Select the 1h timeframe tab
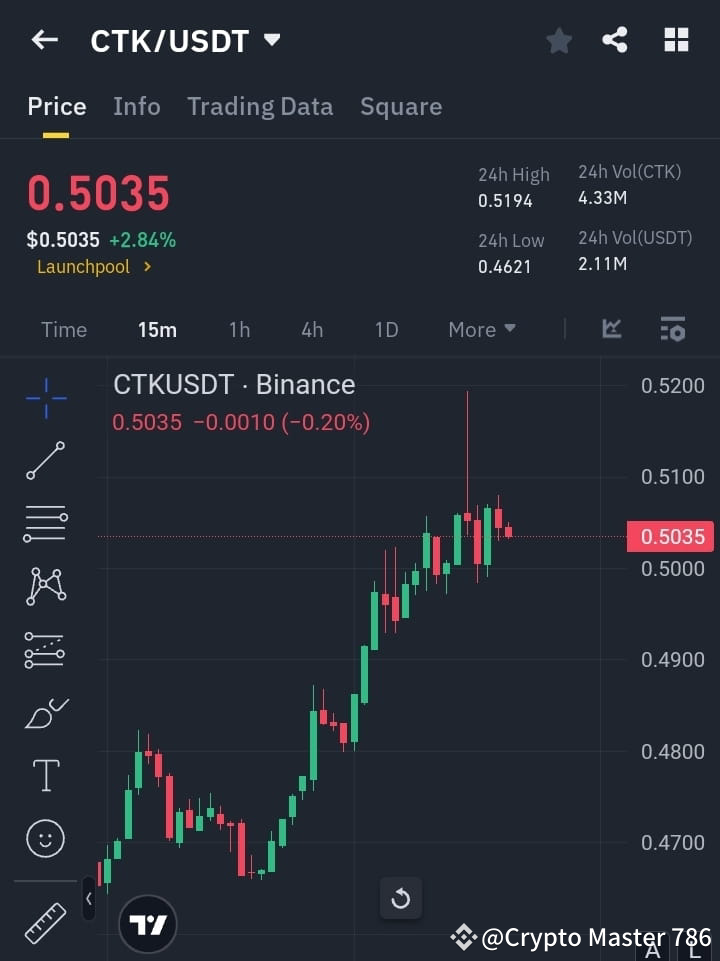Screen dimensions: 720x961 [x=239, y=329]
